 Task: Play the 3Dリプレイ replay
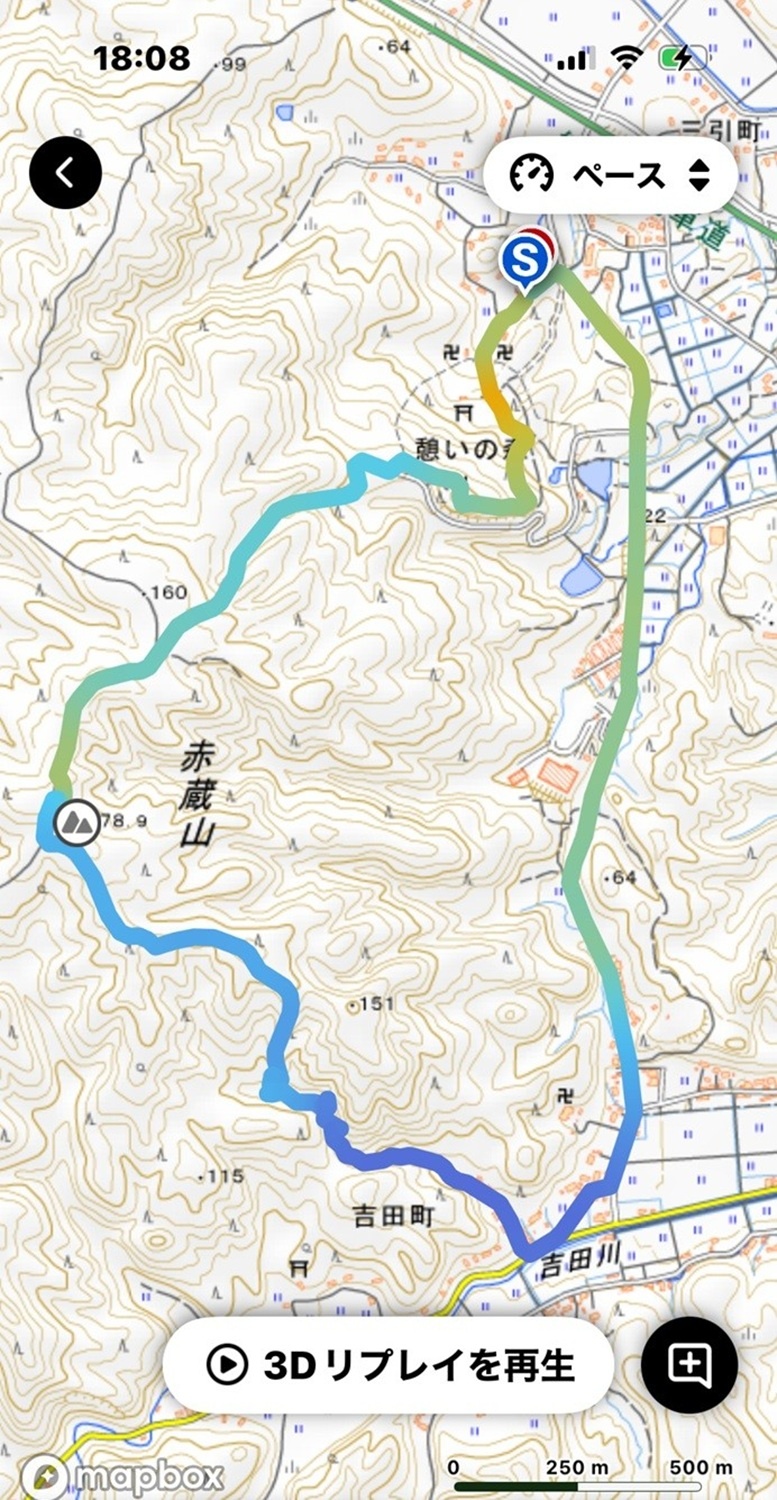point(388,1363)
